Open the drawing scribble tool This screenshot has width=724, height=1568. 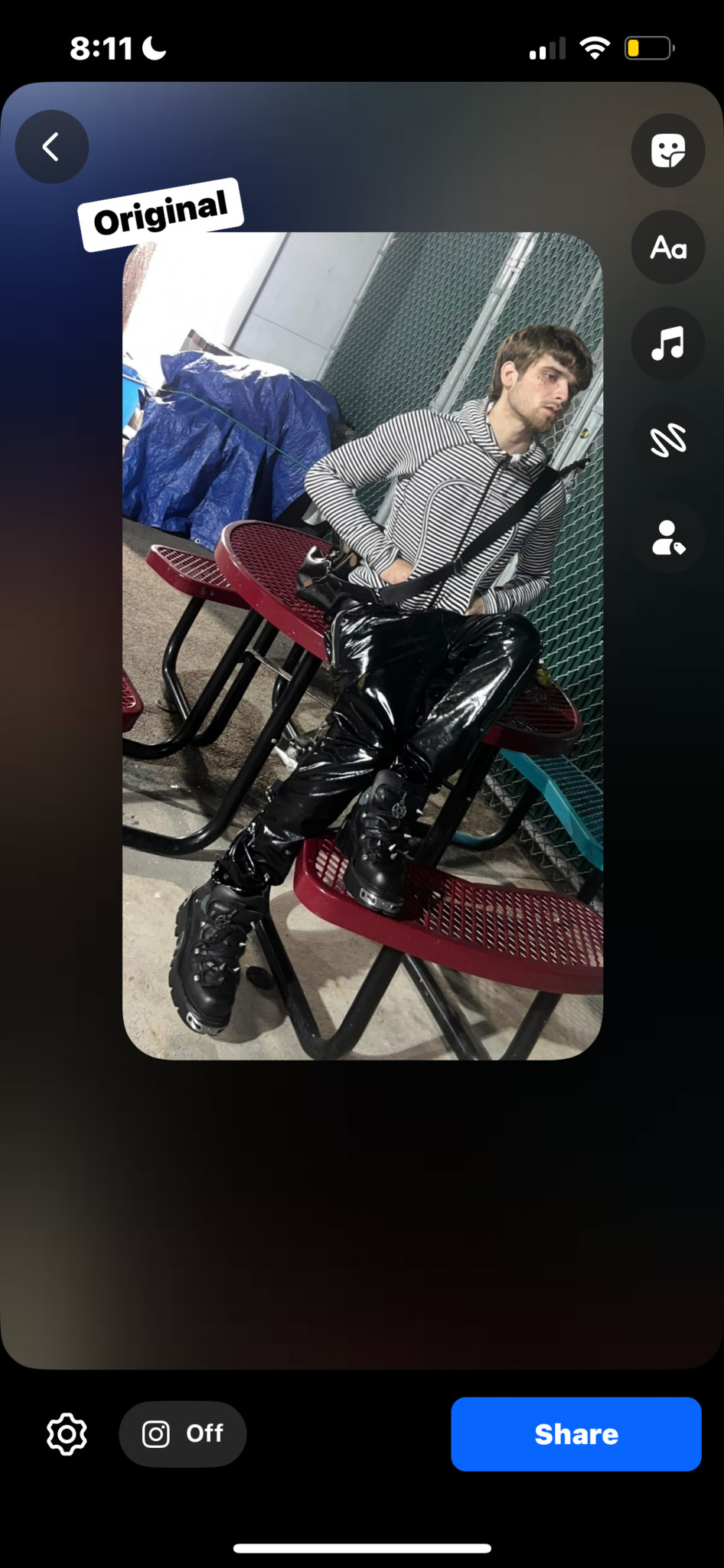(x=667, y=440)
